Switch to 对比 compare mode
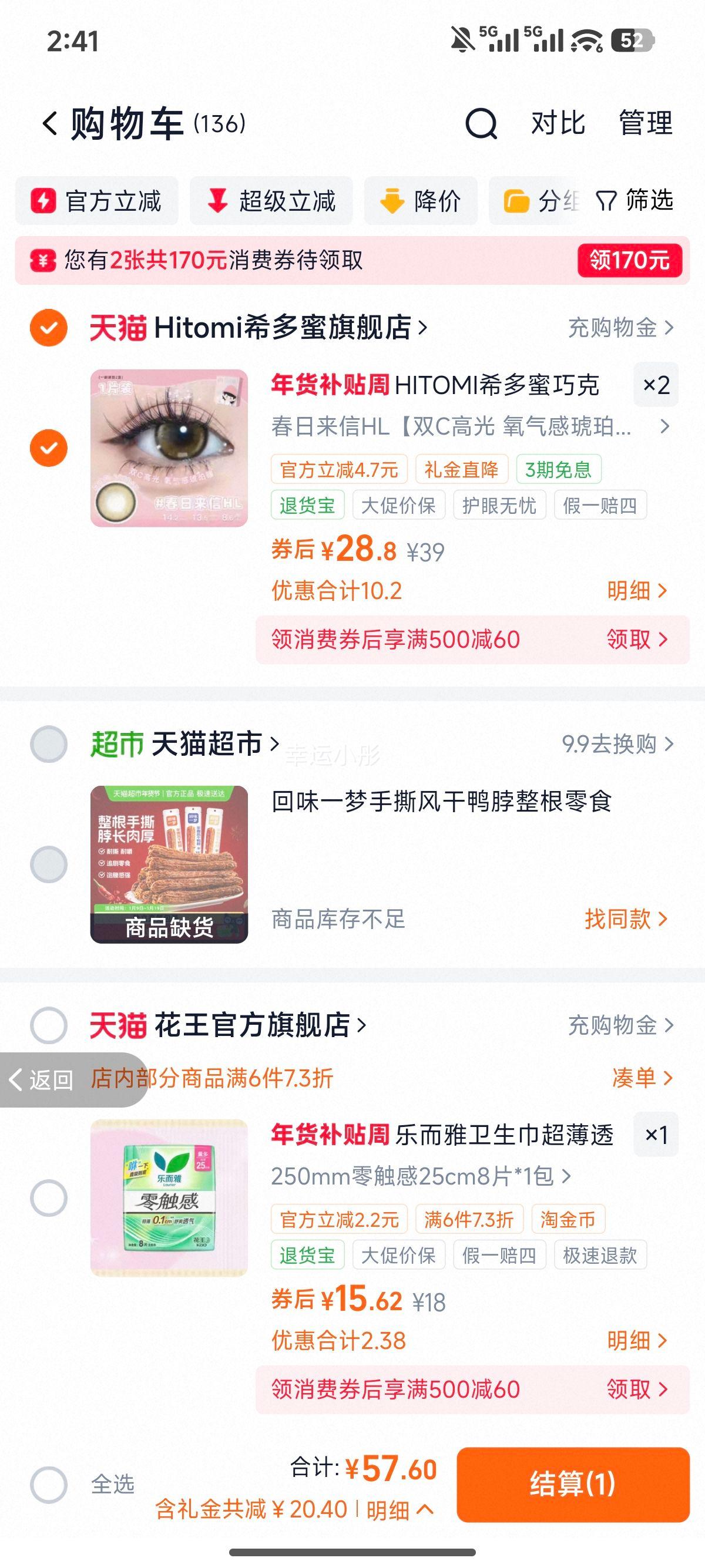 point(558,123)
